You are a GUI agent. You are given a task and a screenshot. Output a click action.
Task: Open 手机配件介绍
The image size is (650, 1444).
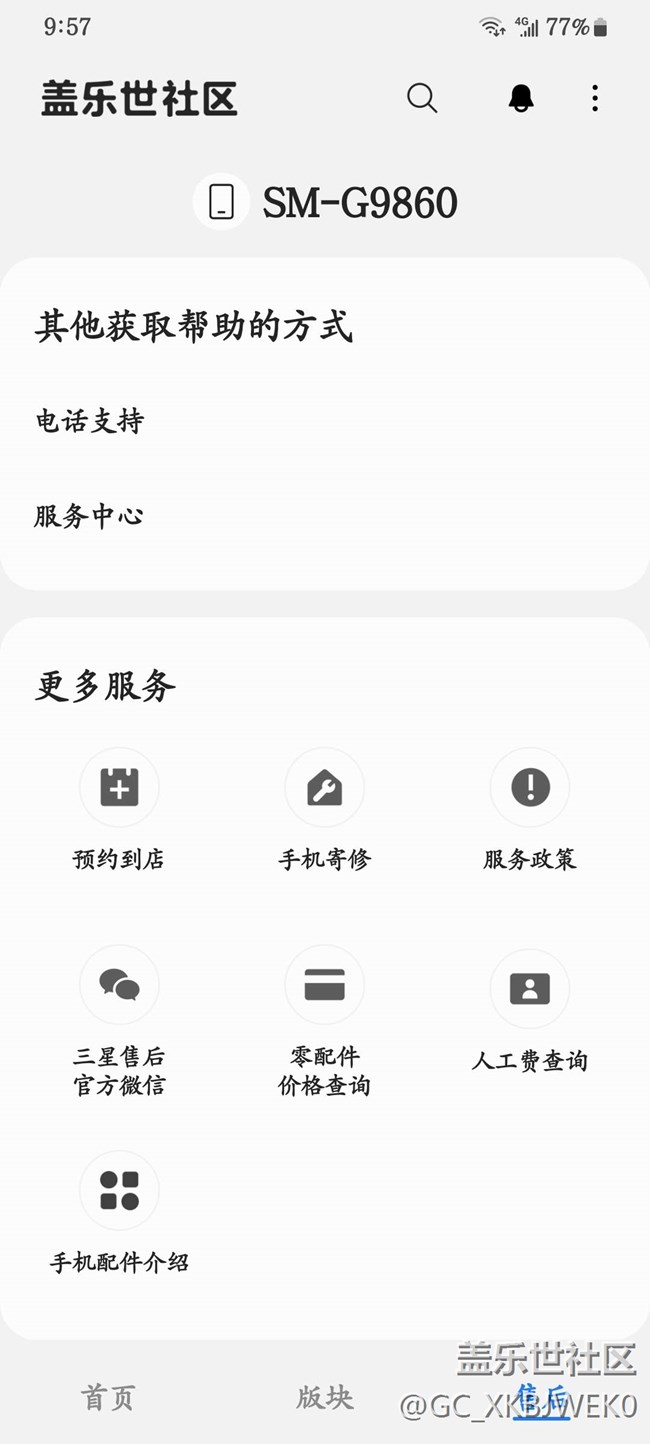(119, 1211)
